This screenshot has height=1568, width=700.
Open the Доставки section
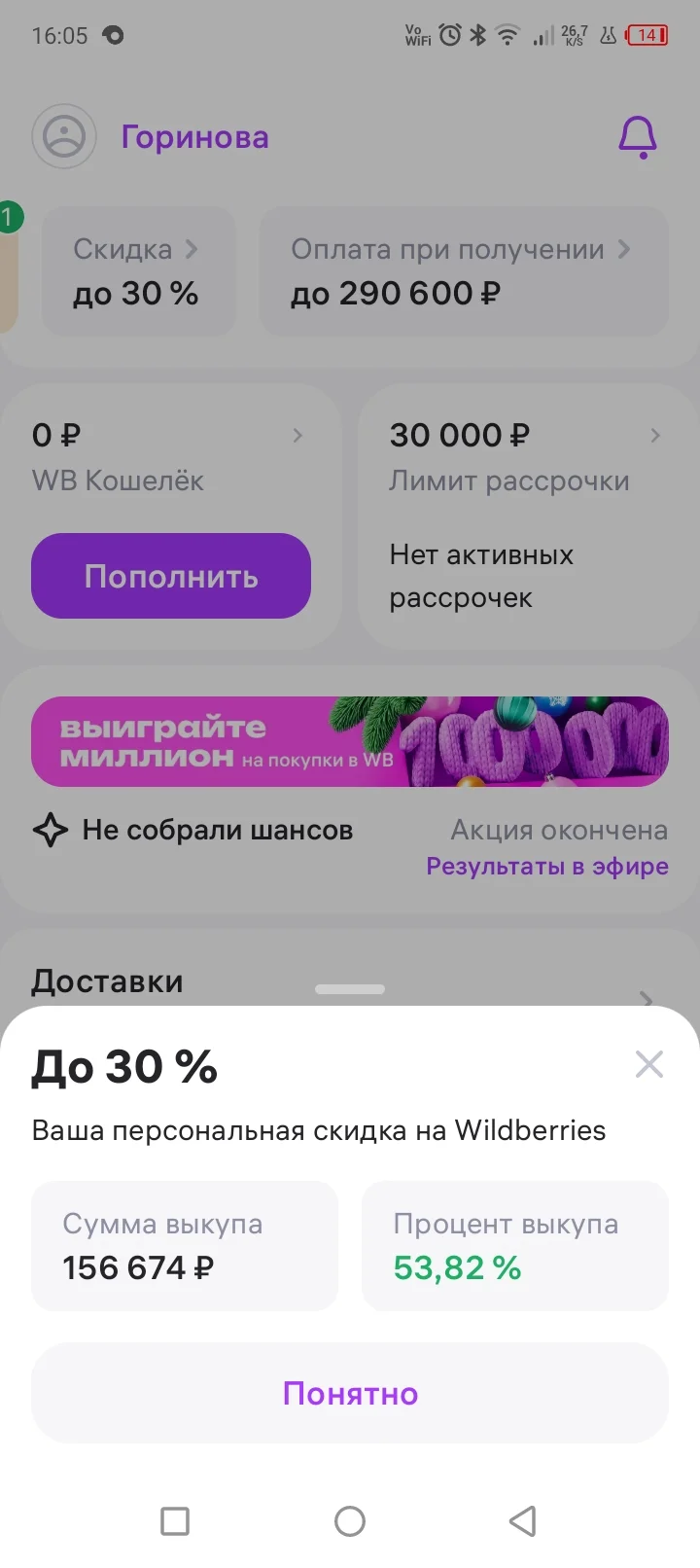[x=107, y=981]
